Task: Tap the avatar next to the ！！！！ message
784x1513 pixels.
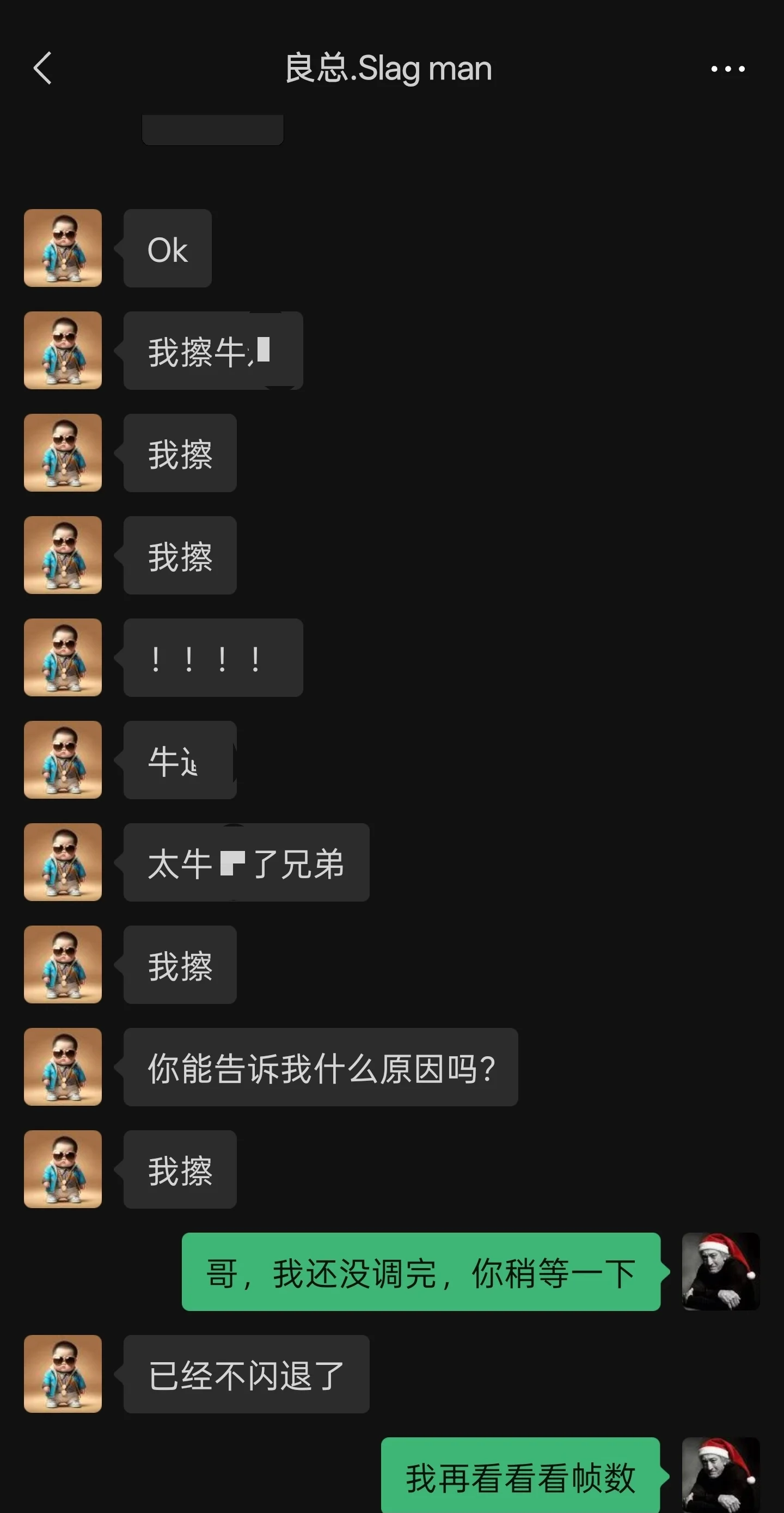Action: click(x=63, y=658)
